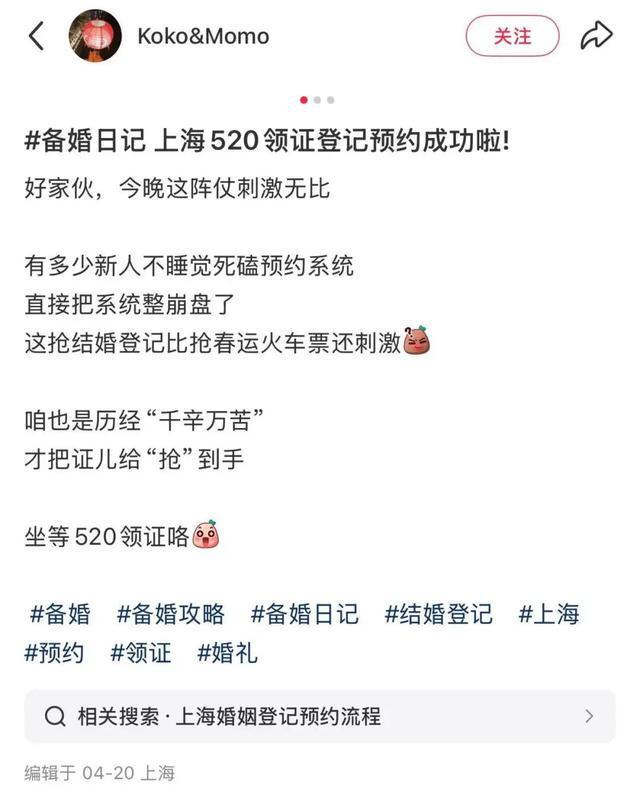Open the #领证 hashtag

point(141,653)
